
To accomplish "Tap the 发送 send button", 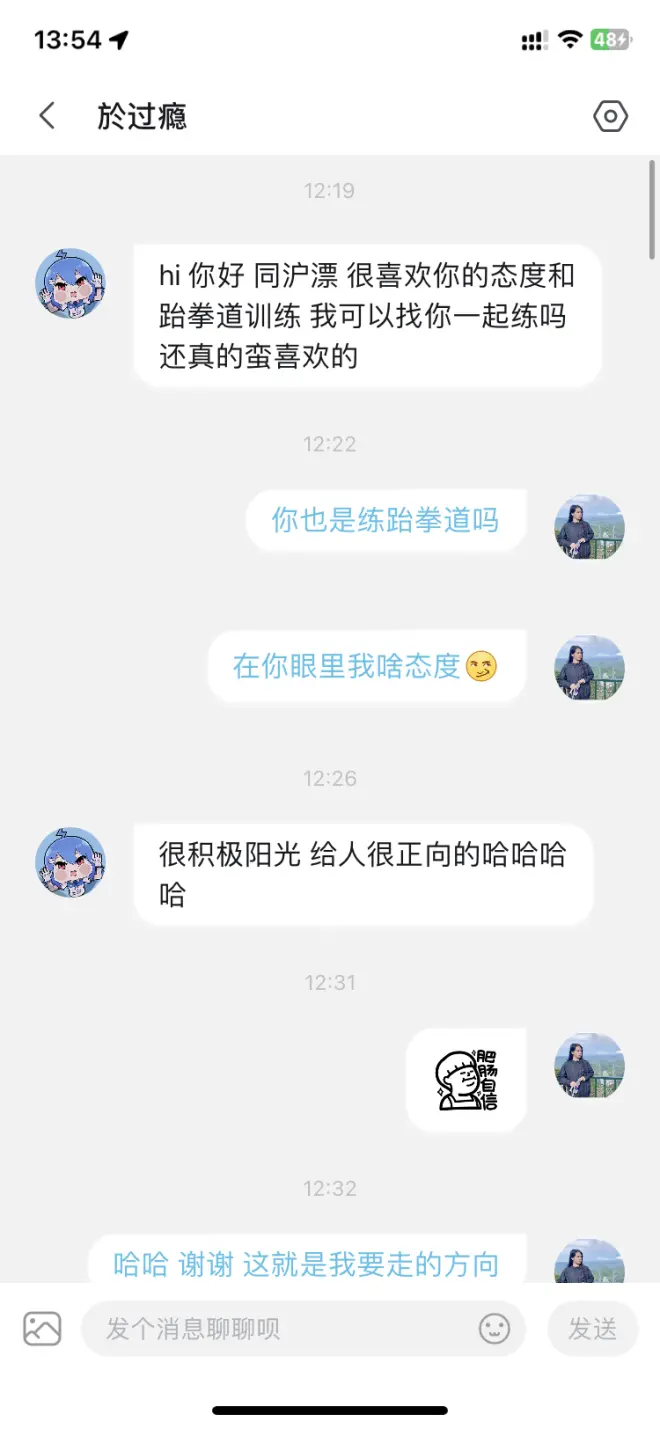I will (x=592, y=1329).
